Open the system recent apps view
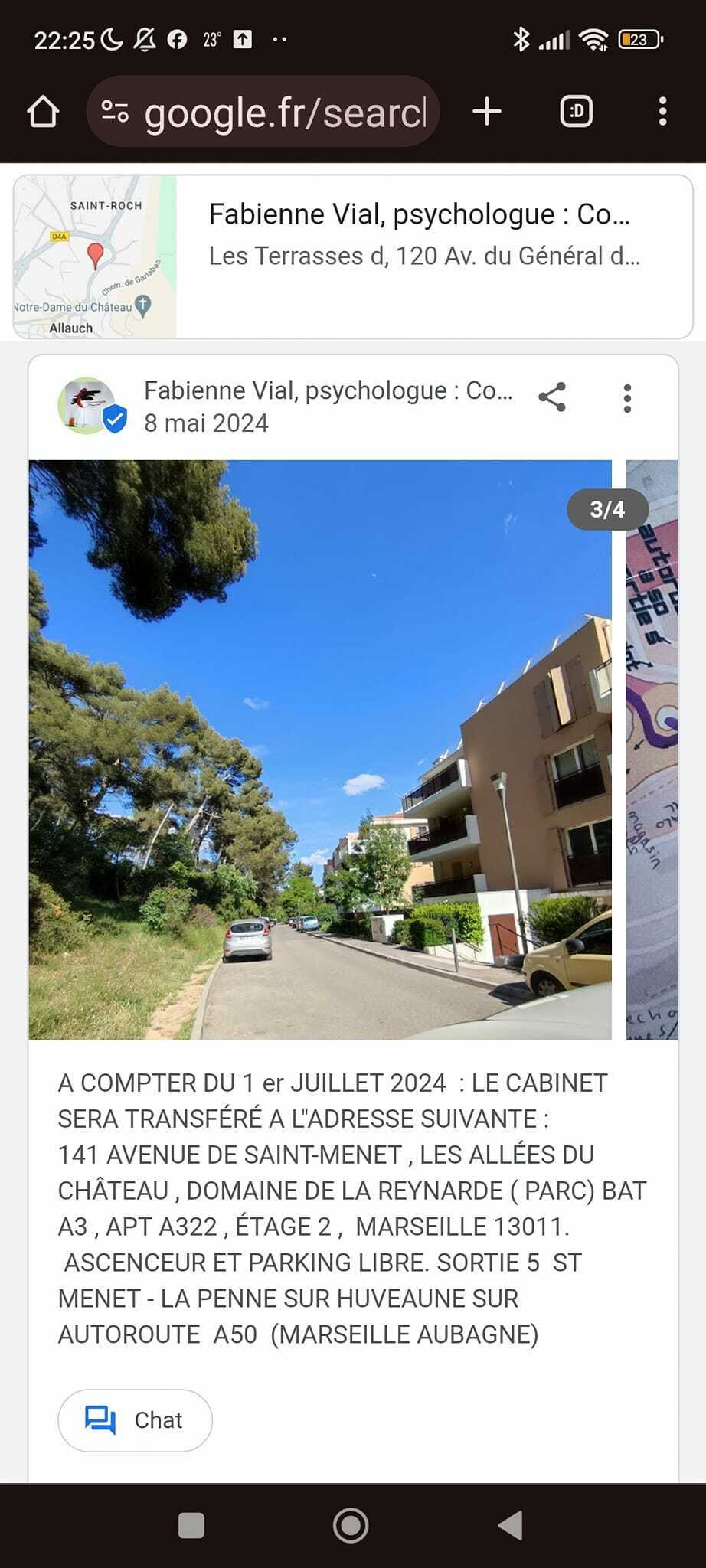Viewport: 706px width, 1568px height. [191, 1525]
